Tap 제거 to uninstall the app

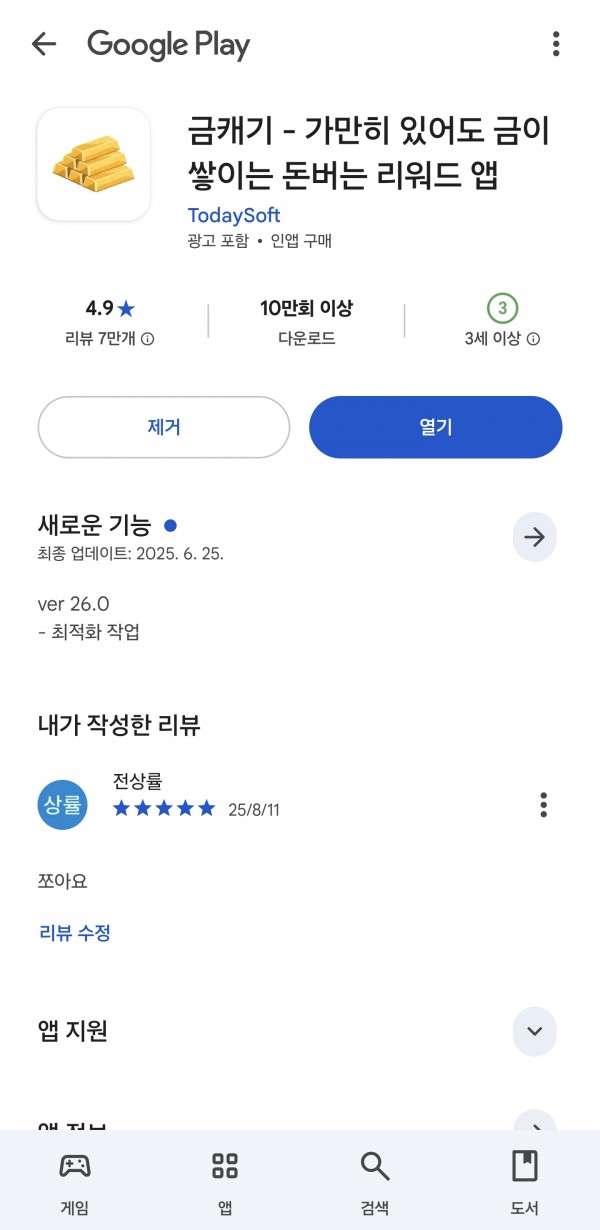[x=164, y=427]
